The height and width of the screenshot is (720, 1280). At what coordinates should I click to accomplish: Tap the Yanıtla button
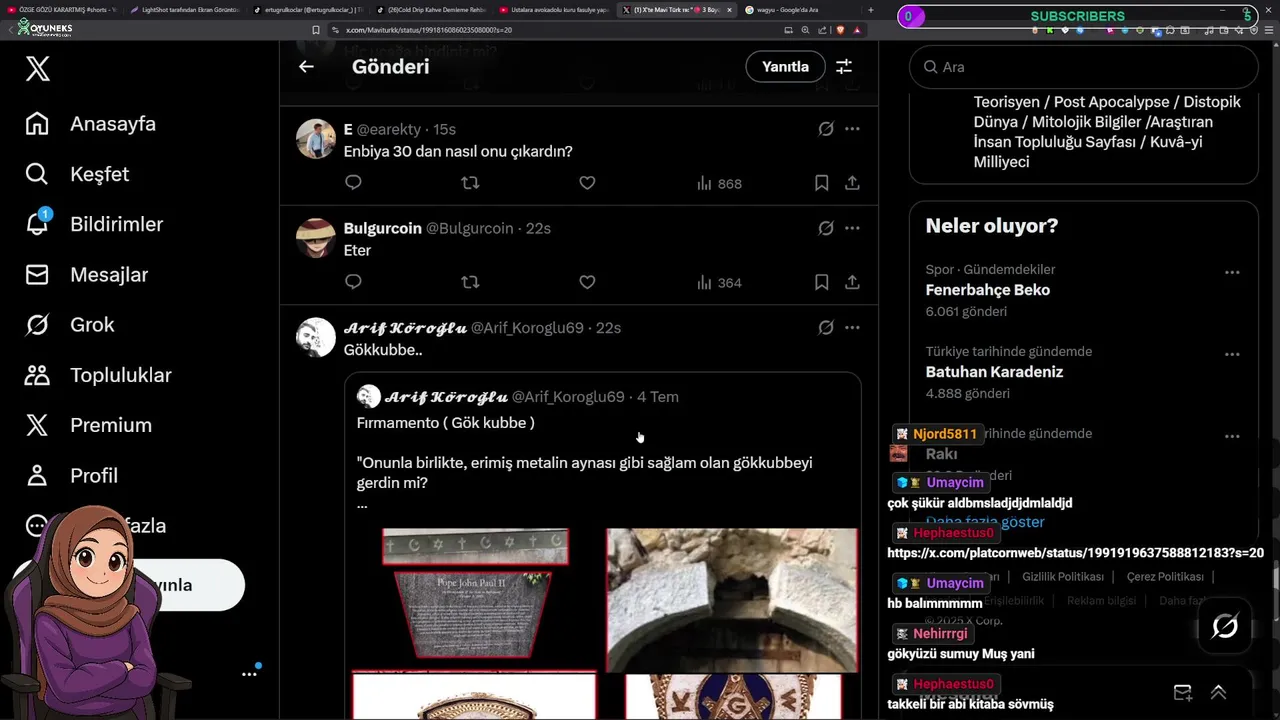tap(785, 67)
